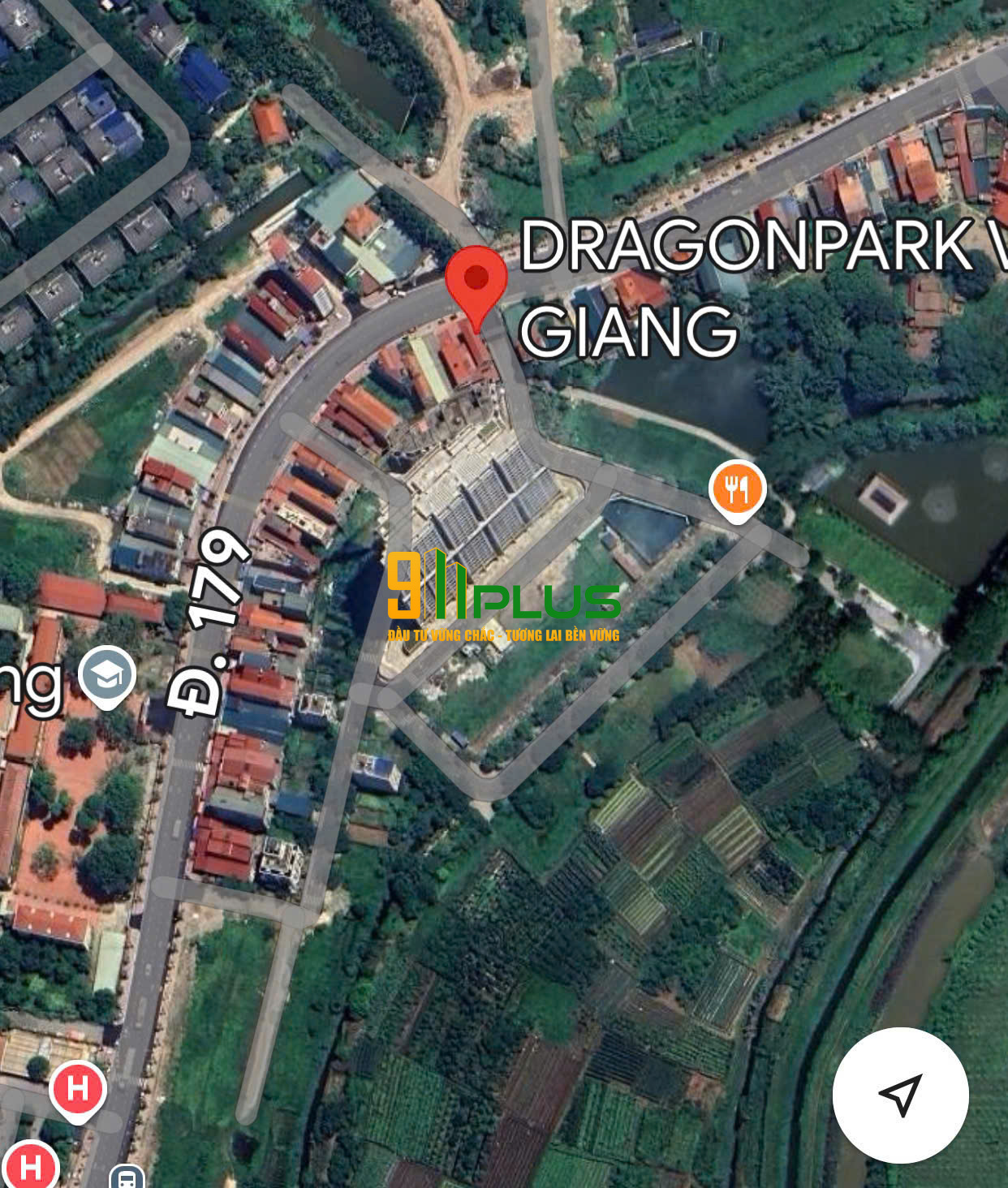Select the school marker with graduation cap
Viewport: 1008px width, 1188px height.
click(107, 675)
